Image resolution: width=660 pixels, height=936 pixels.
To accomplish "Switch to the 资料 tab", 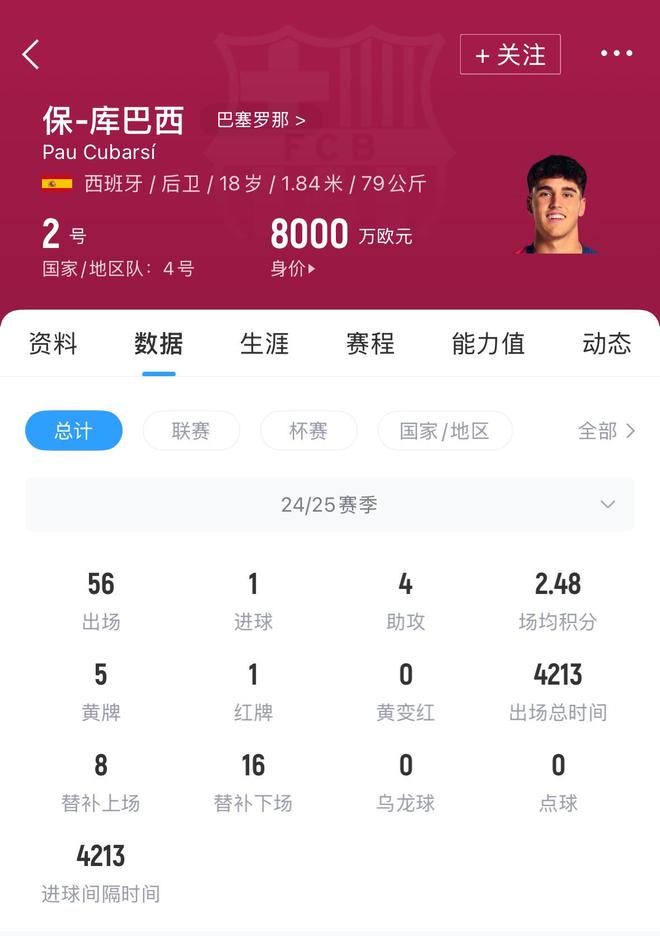I will 53,344.
